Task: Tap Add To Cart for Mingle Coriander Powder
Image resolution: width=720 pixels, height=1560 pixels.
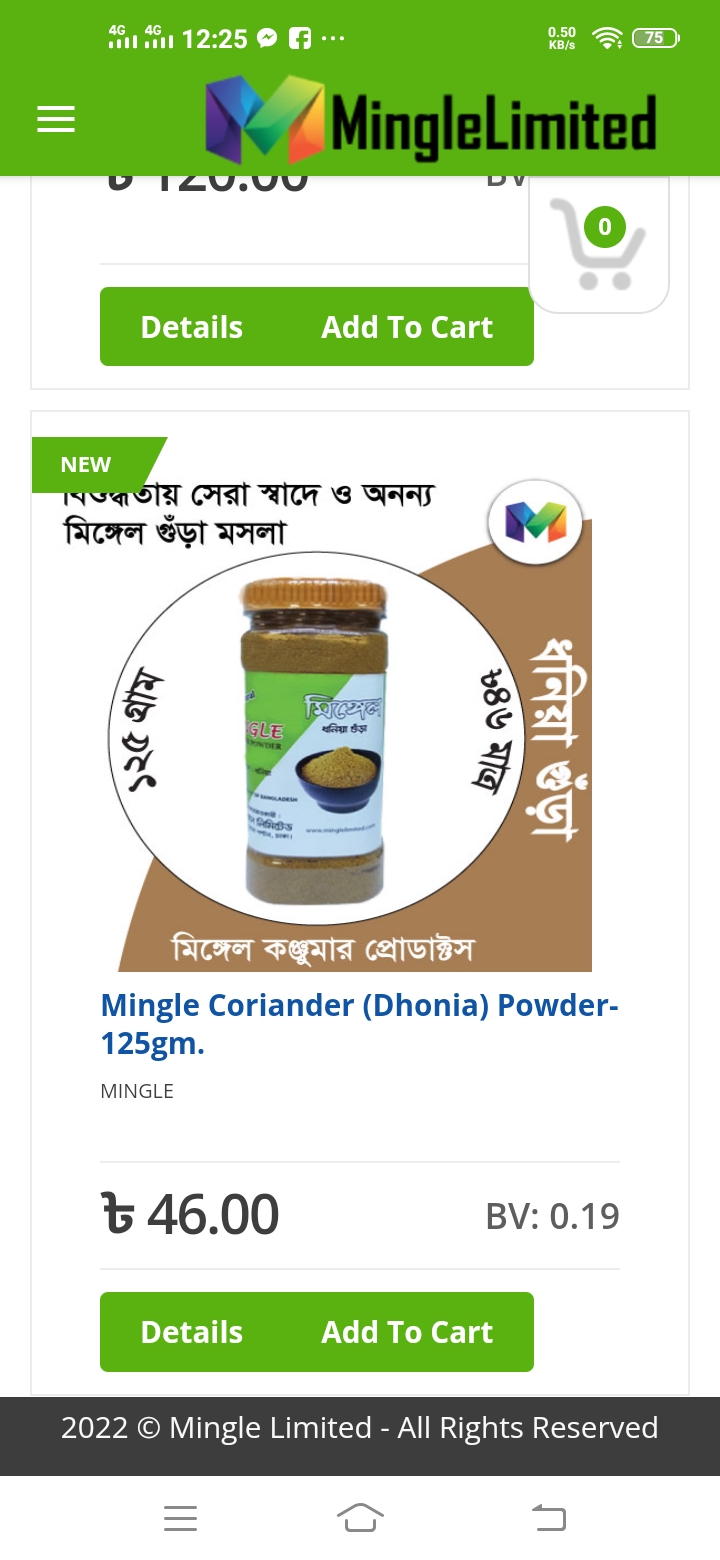Action: (x=407, y=1332)
